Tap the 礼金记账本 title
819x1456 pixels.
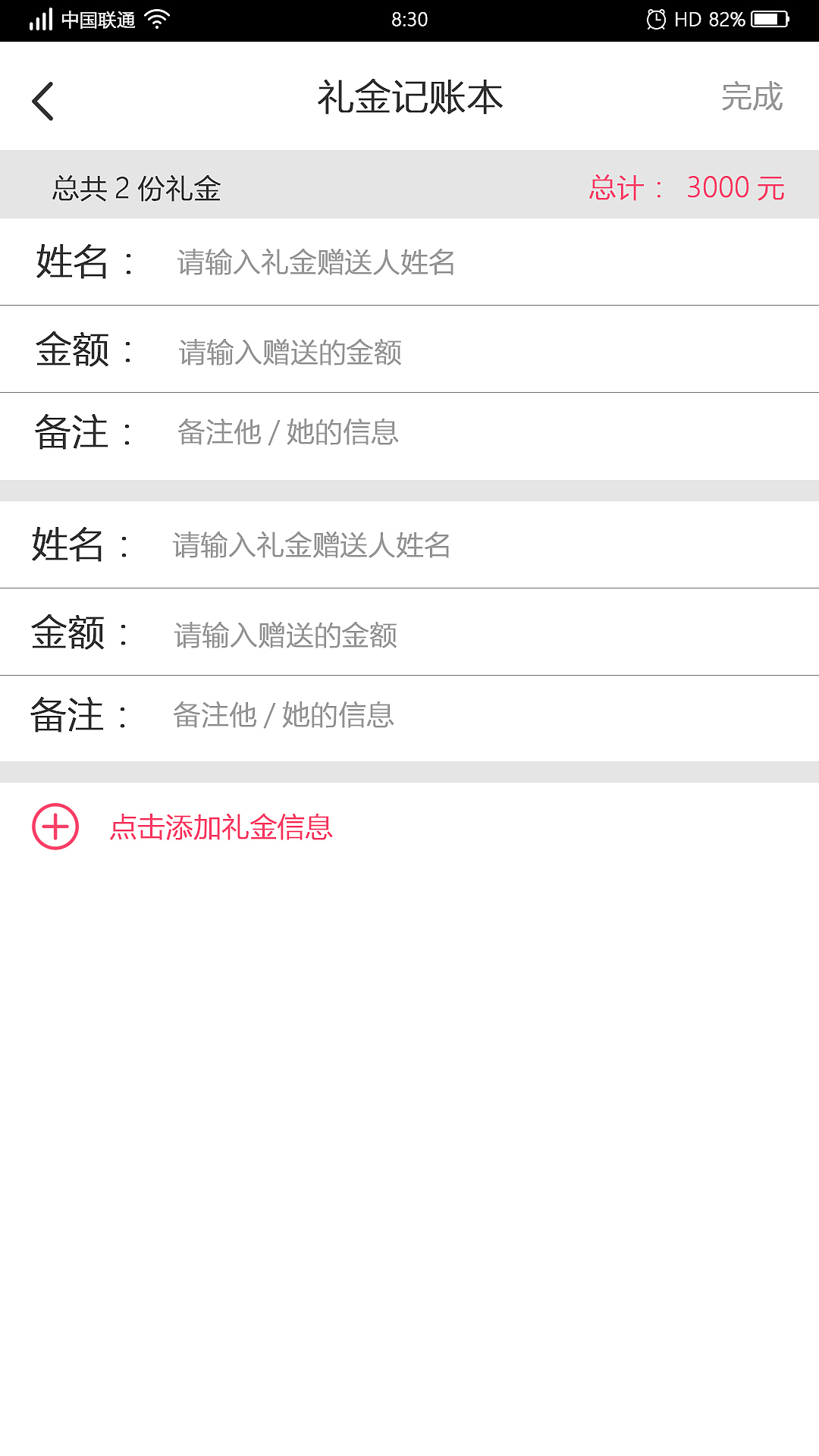[409, 97]
